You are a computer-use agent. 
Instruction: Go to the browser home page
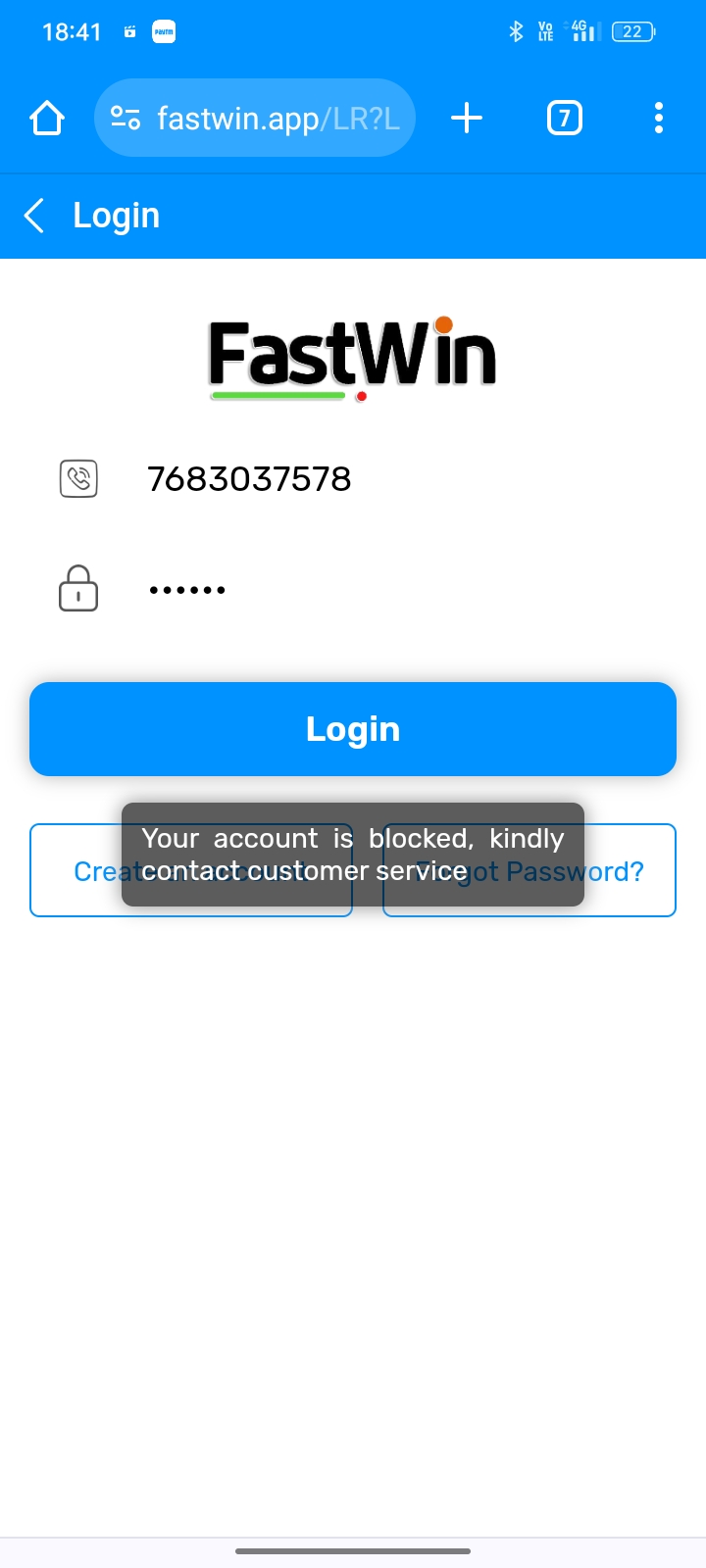pos(47,119)
